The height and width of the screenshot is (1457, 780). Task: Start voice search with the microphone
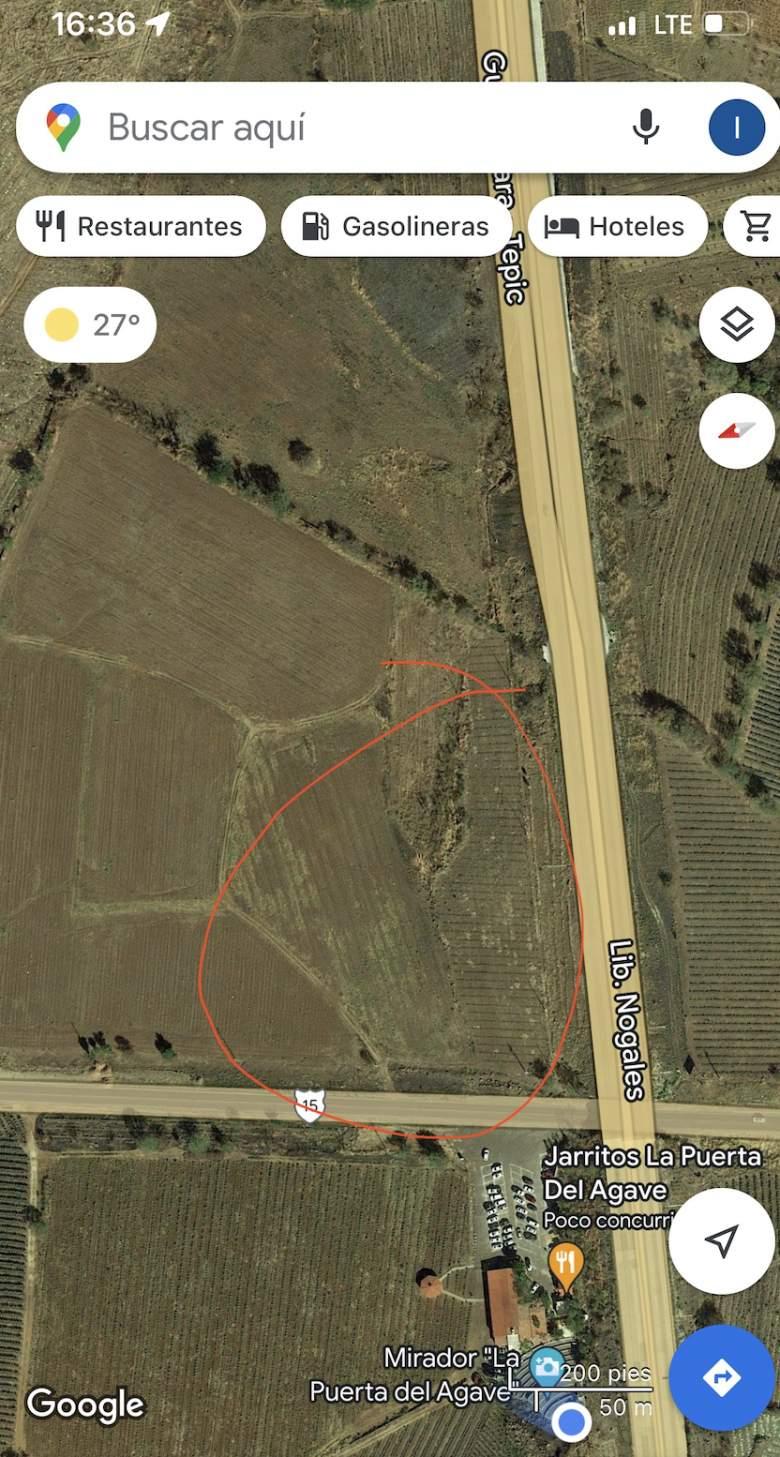tap(646, 127)
